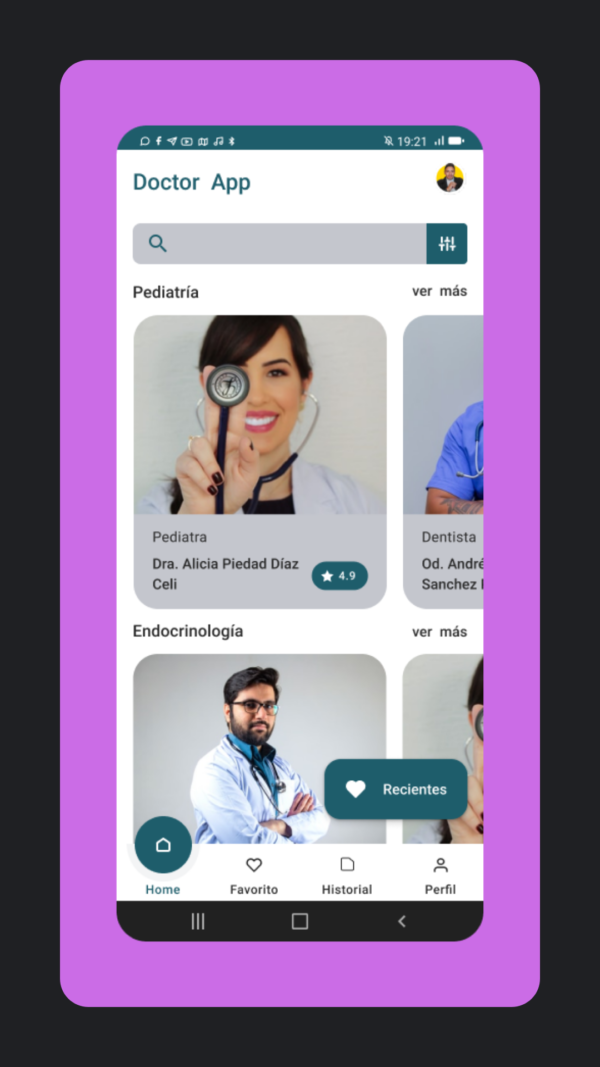
Task: Tap ver más next to Pediatría
Action: click(x=439, y=291)
